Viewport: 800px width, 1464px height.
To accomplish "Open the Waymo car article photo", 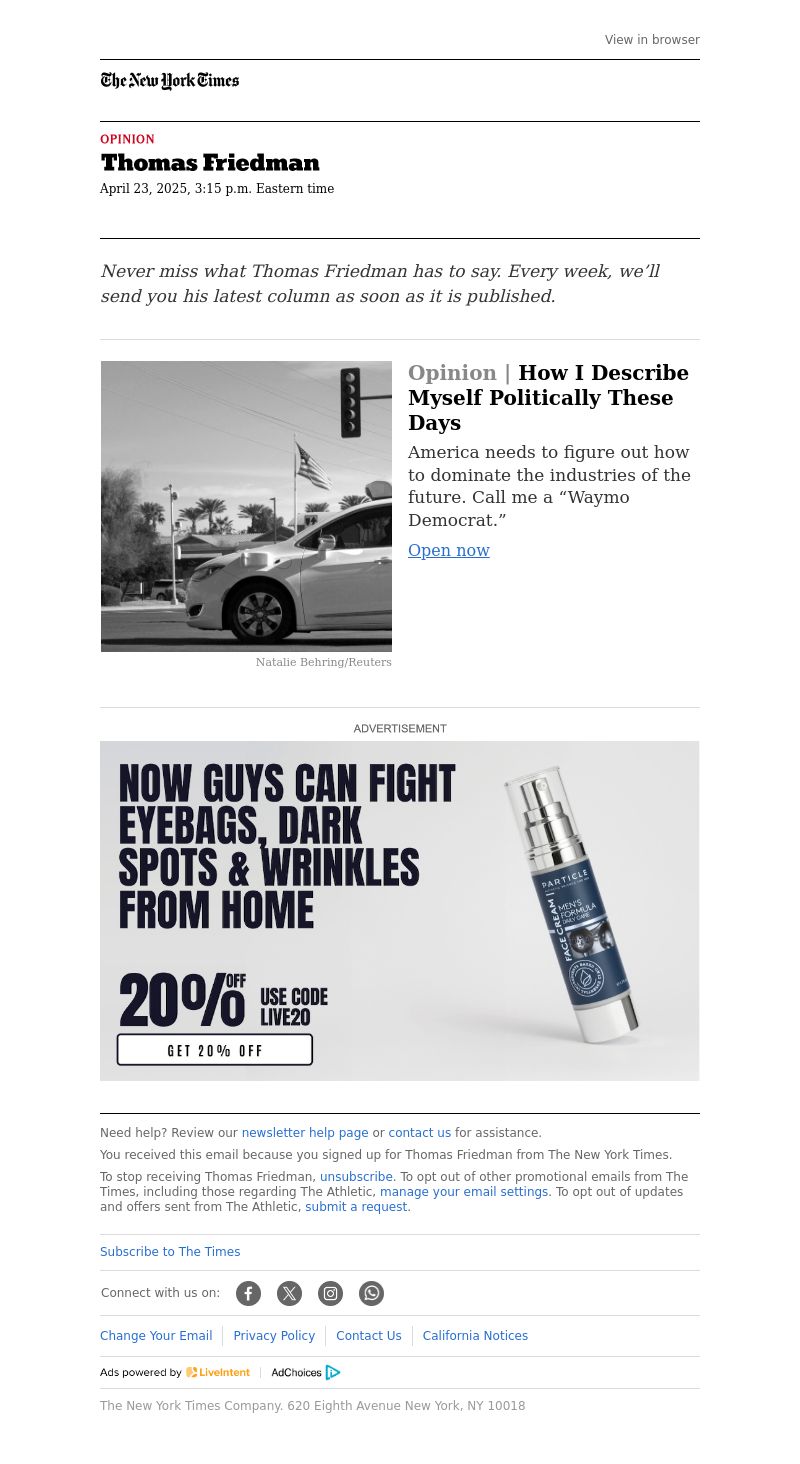I will point(246,506).
